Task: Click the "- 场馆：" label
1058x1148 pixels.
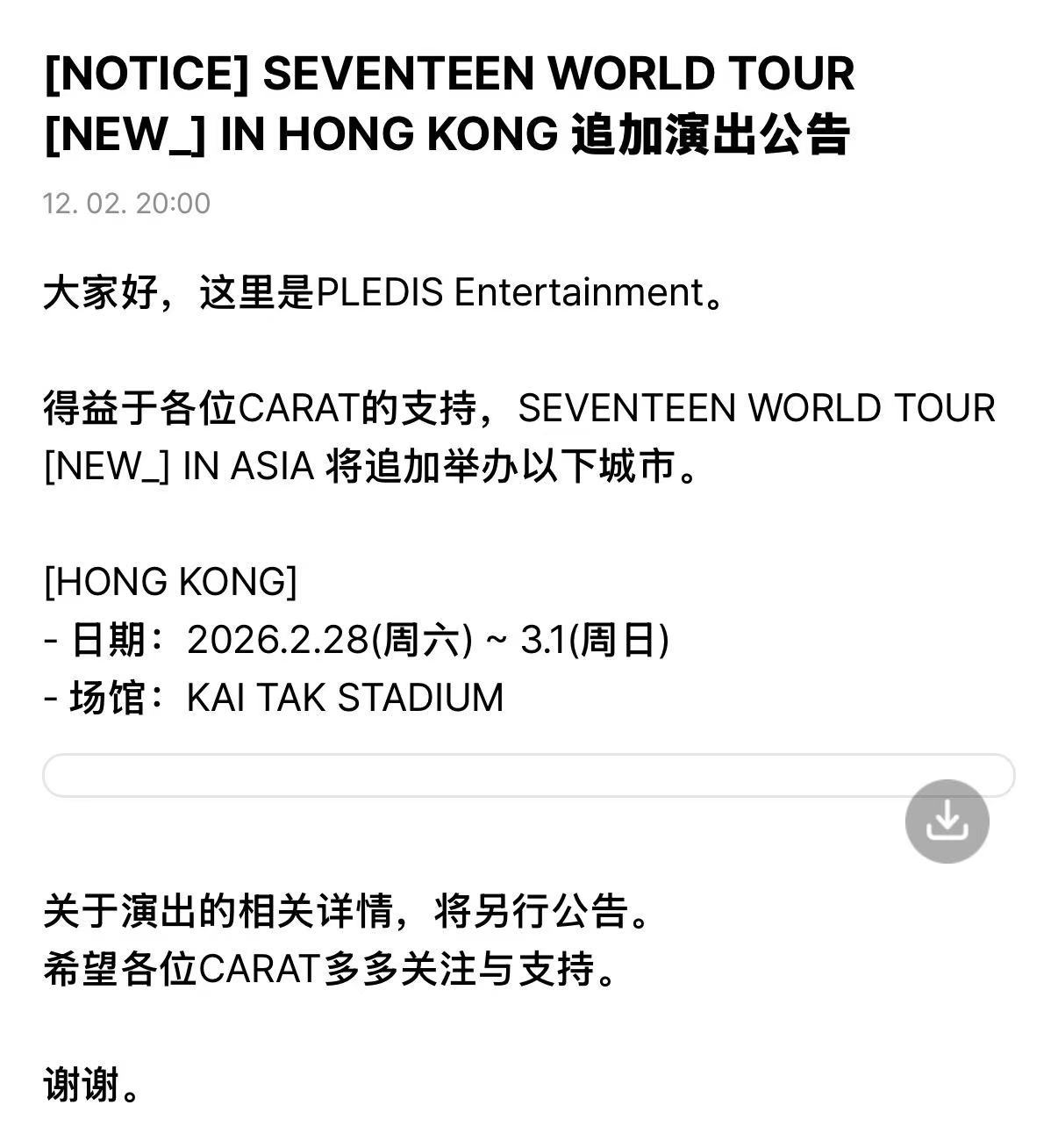Action: point(99,697)
